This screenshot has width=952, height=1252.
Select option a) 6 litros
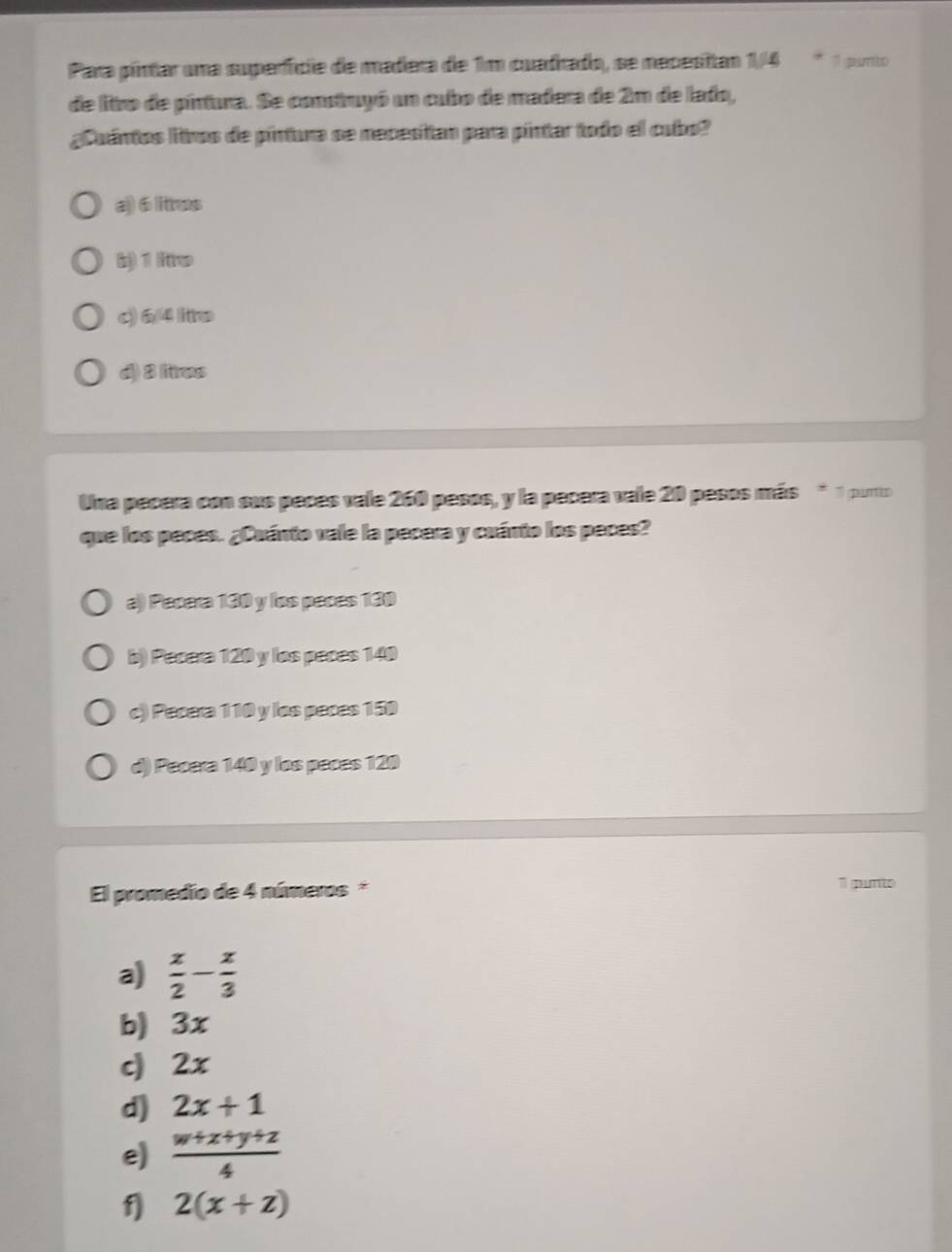[x=87, y=205]
